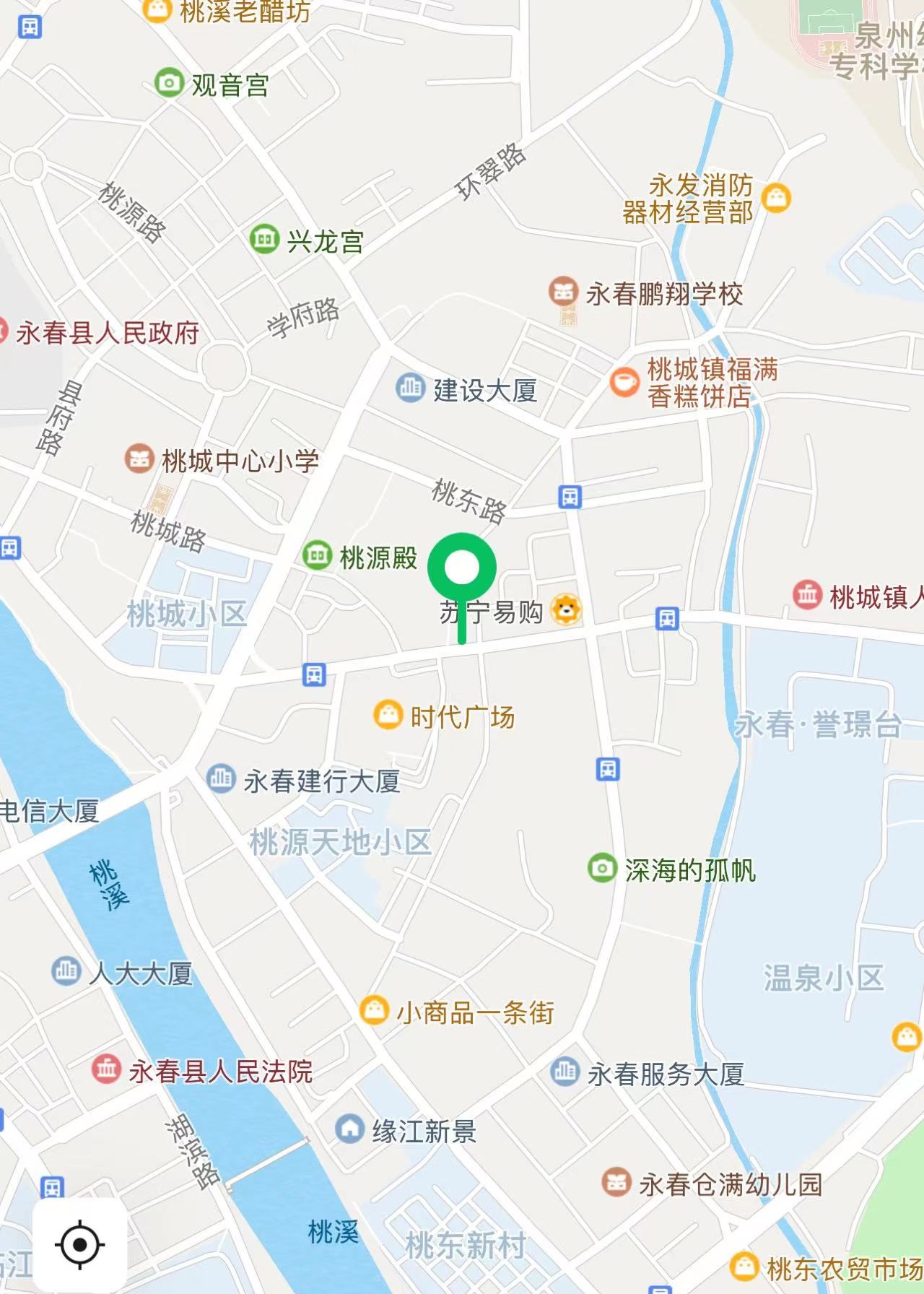Open 永春仓满幼儿园 kindergarten marker
This screenshot has height=1294, width=924.
[616, 1182]
